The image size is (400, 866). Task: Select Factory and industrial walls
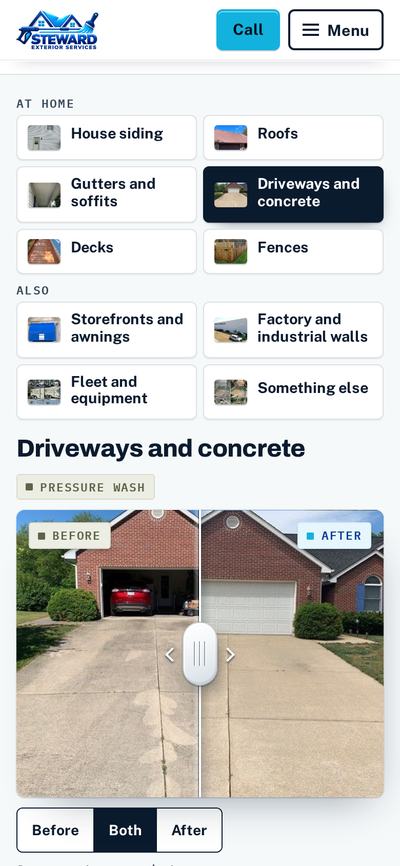coord(293,330)
